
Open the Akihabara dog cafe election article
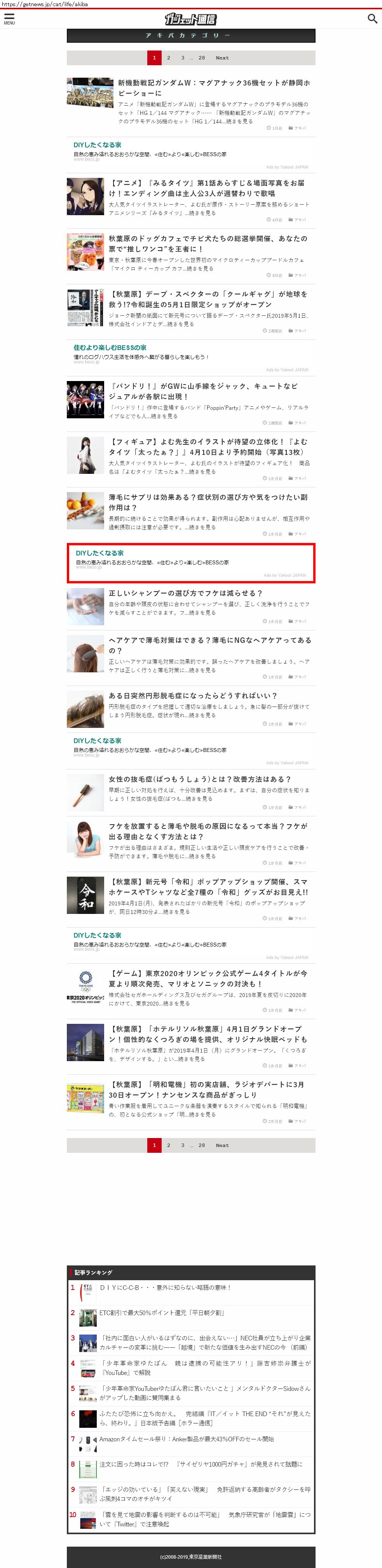click(x=207, y=244)
